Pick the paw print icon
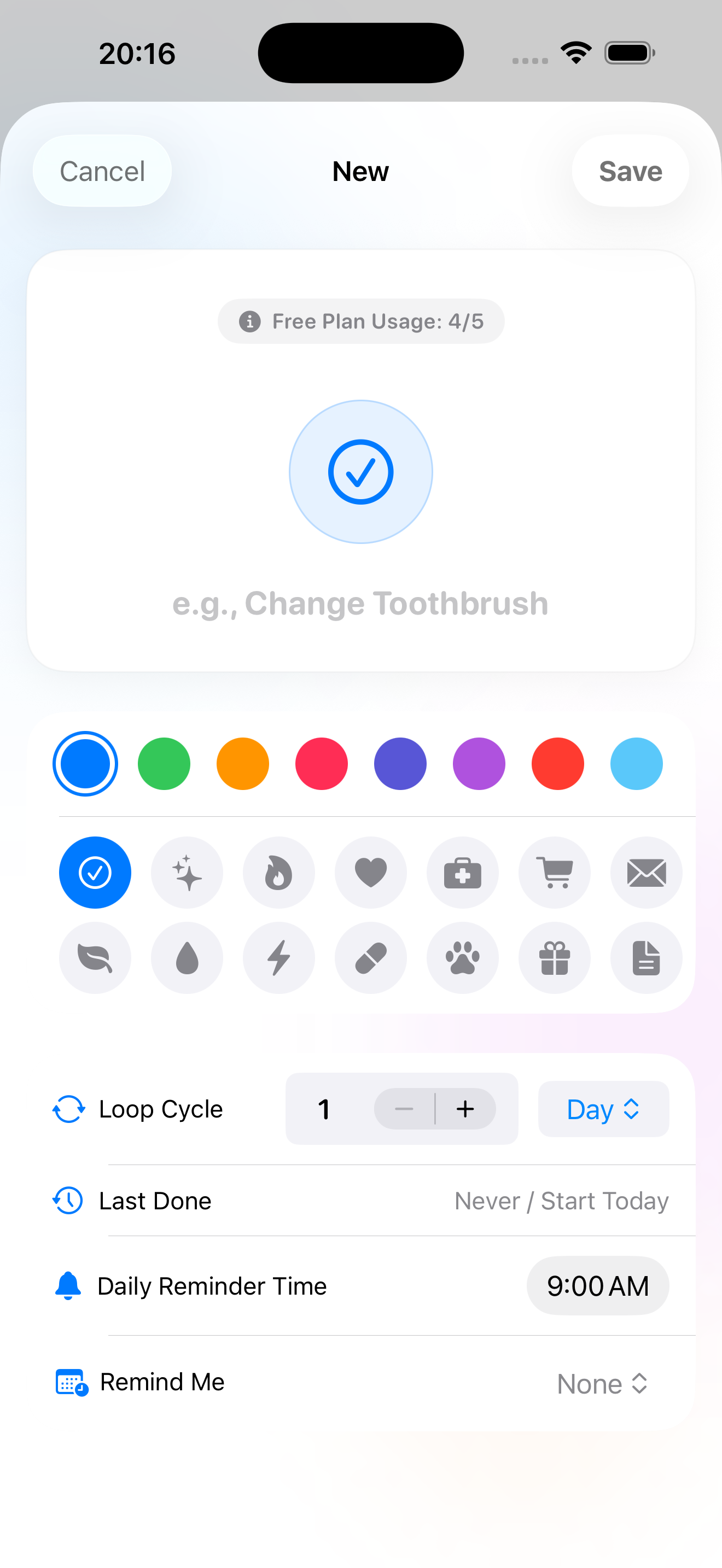Screen dimensions: 722x1568 pos(463,957)
